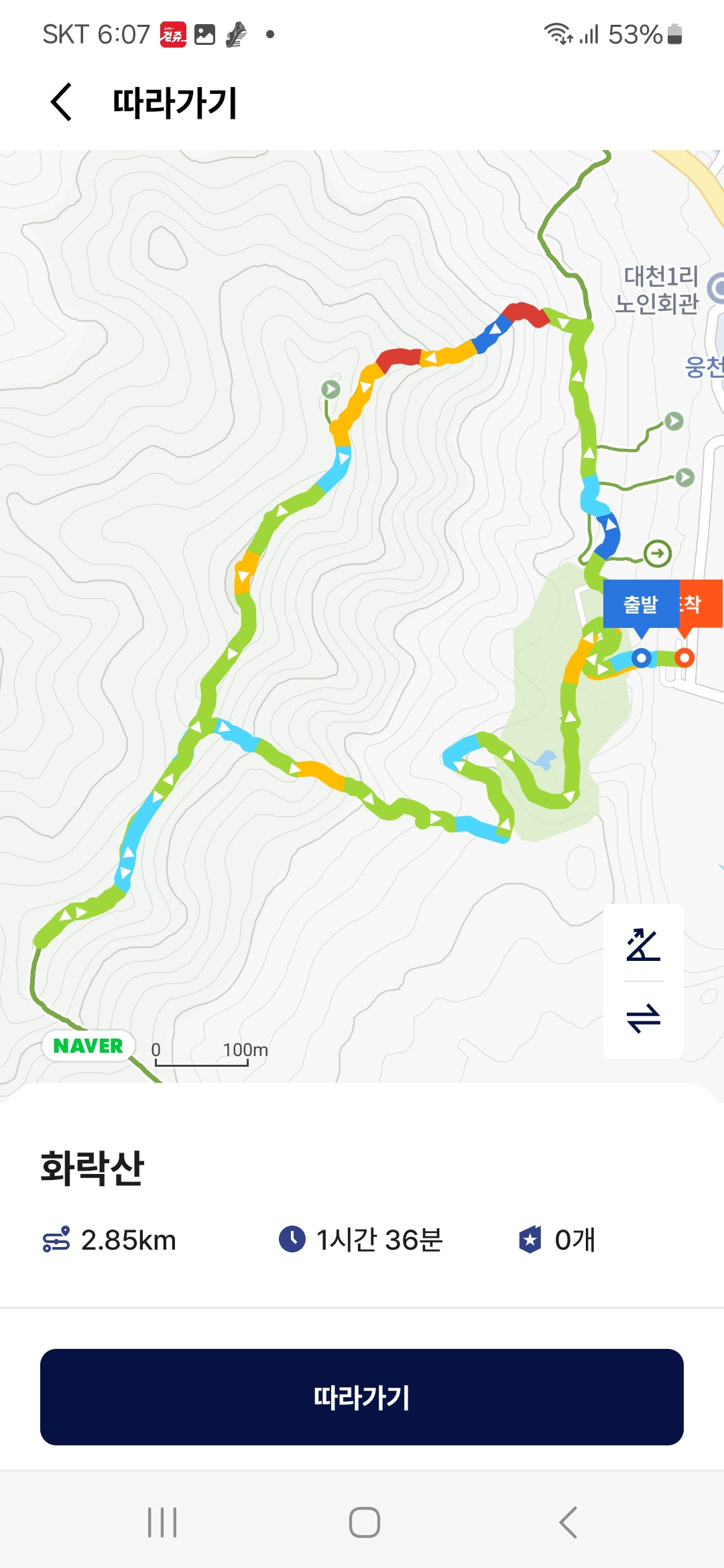Tap the circled green arrow trail entrance
This screenshot has width=724, height=1568.
[658, 553]
